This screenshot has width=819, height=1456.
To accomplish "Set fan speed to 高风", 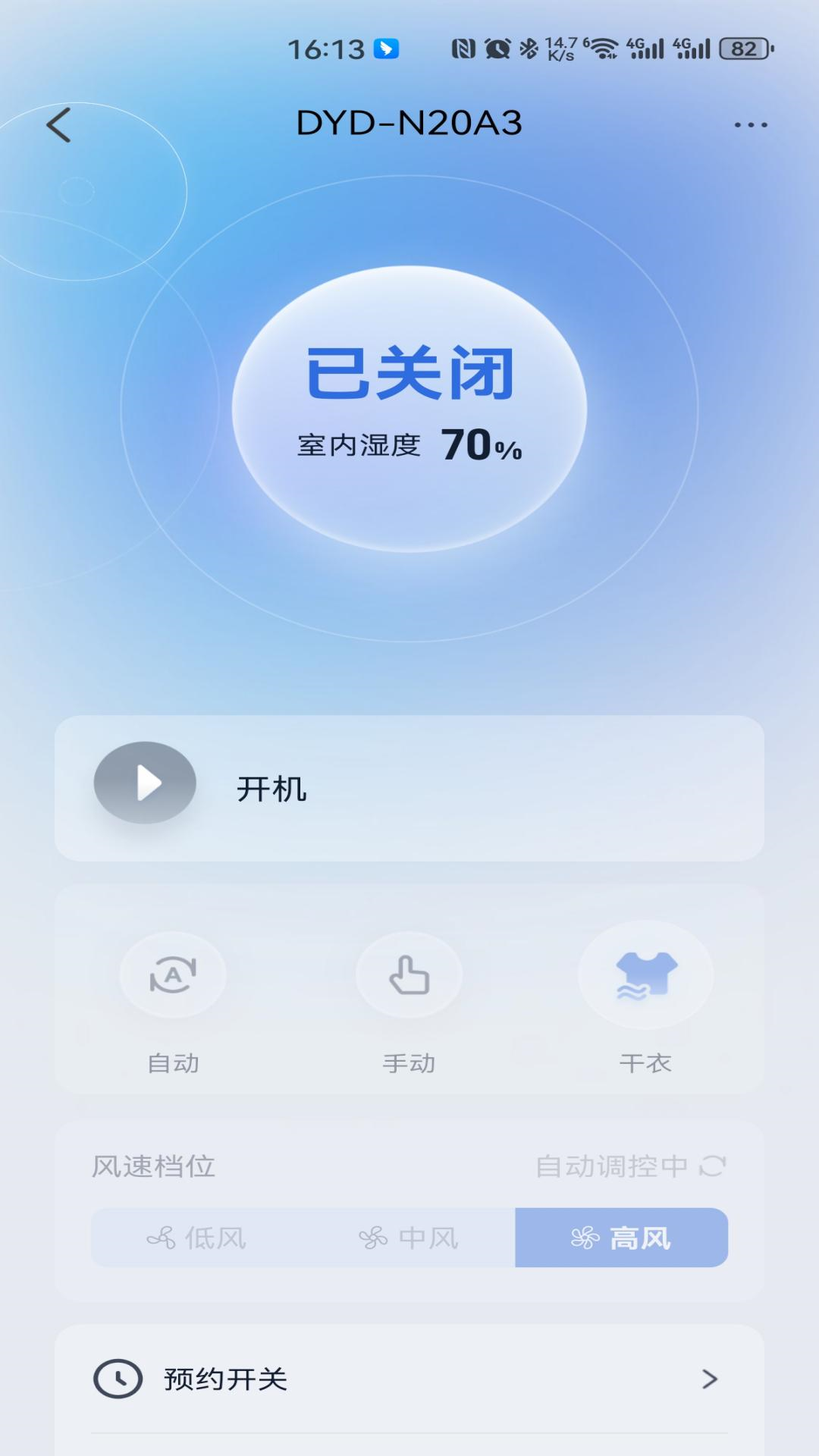I will 622,1238.
